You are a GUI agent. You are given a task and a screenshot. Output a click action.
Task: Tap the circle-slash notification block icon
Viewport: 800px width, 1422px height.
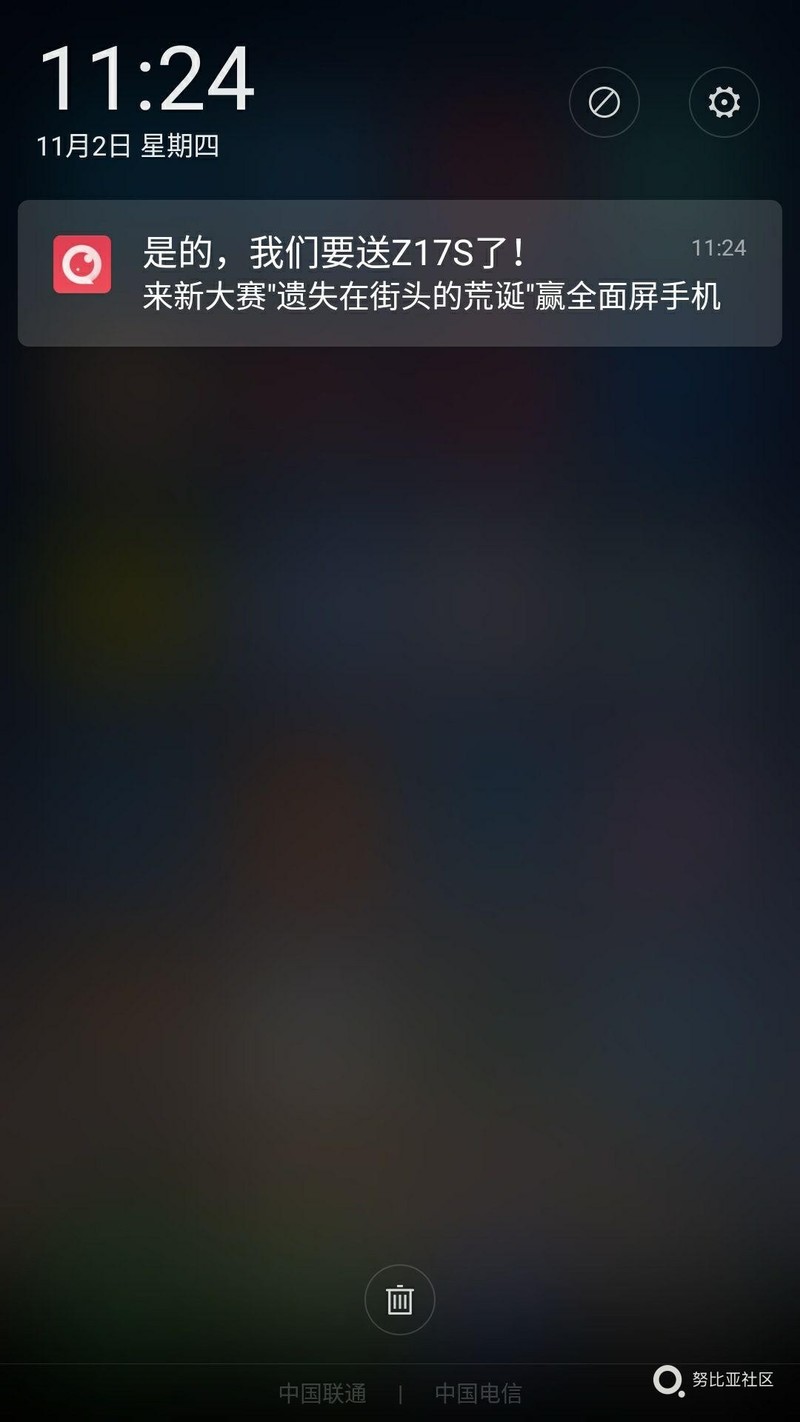click(x=604, y=102)
